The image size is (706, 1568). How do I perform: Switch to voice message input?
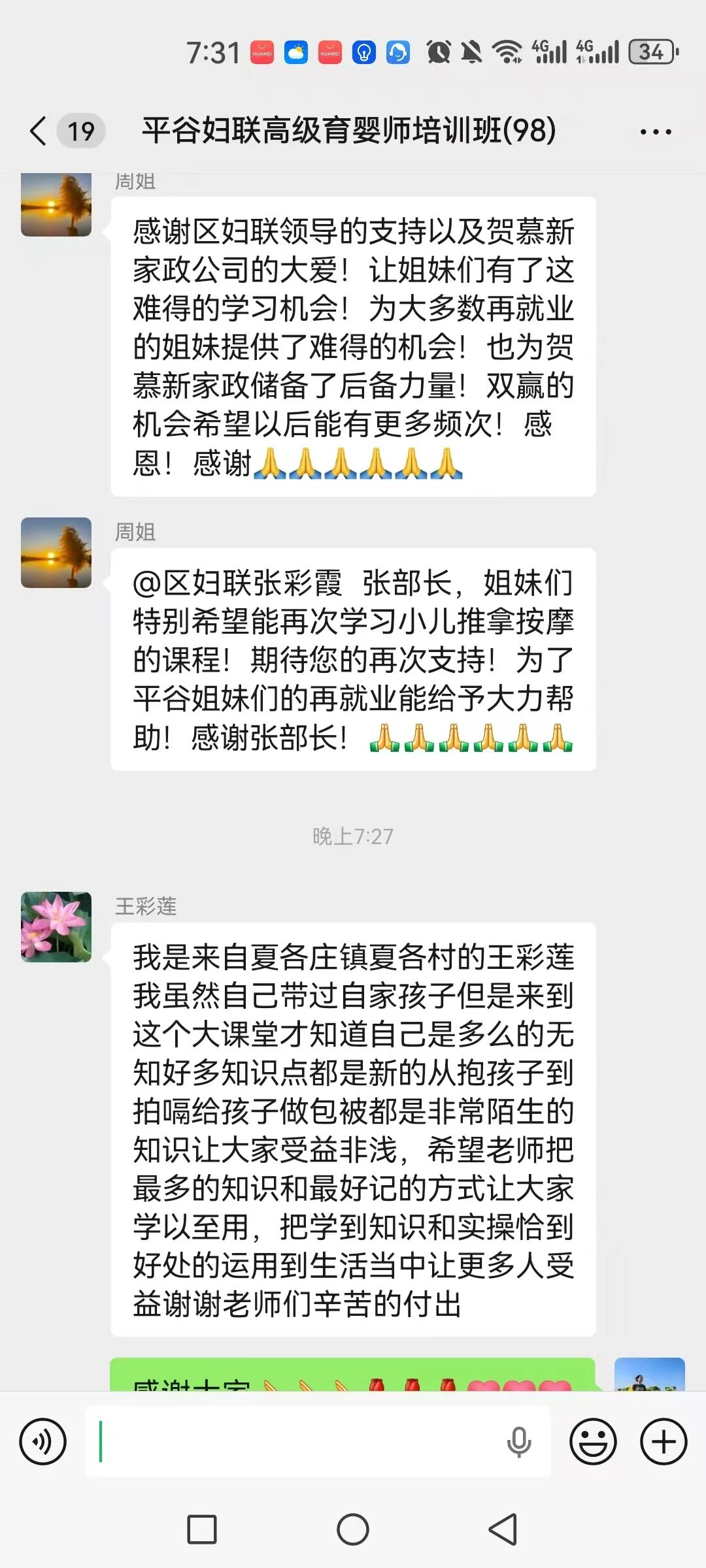(43, 1441)
